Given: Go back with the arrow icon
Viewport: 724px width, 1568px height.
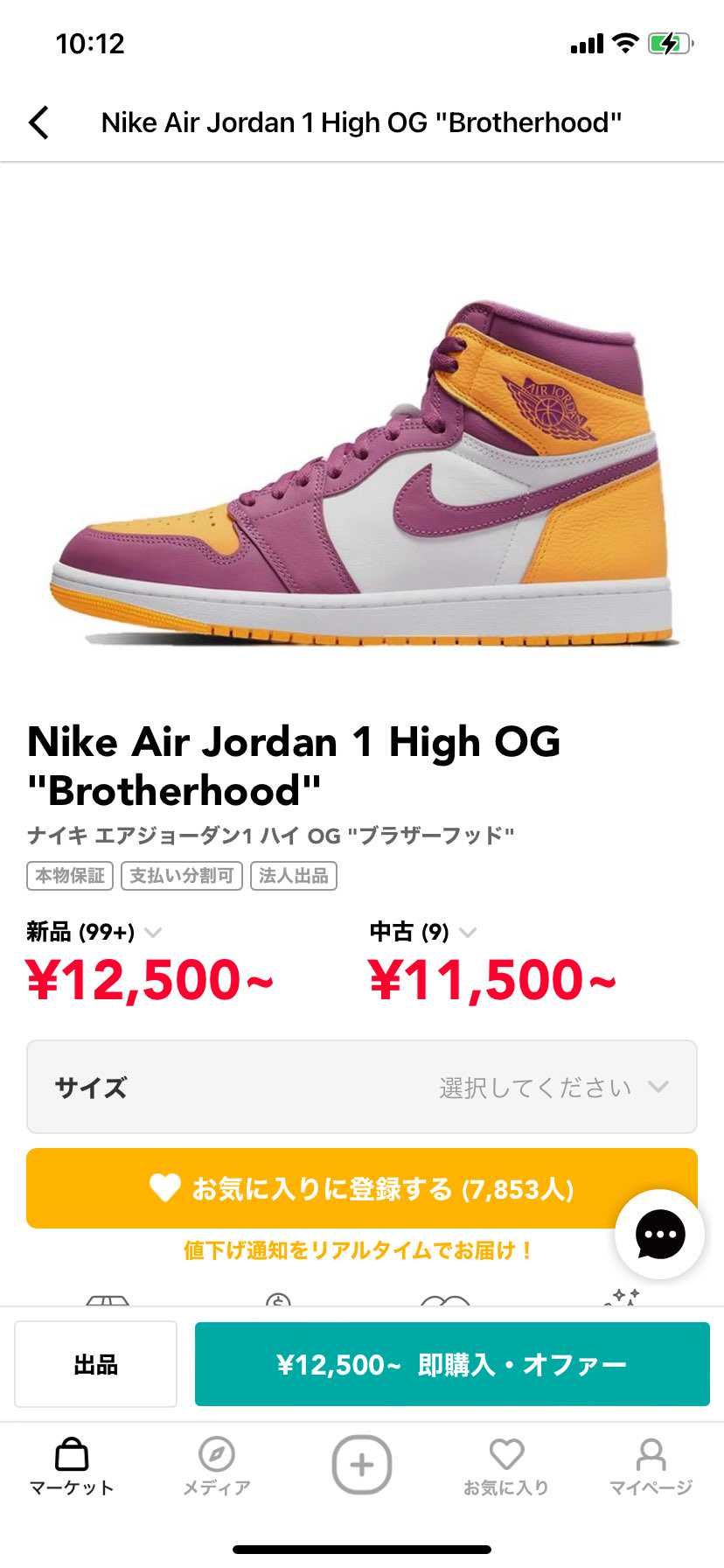Looking at the screenshot, I should pos(38,122).
